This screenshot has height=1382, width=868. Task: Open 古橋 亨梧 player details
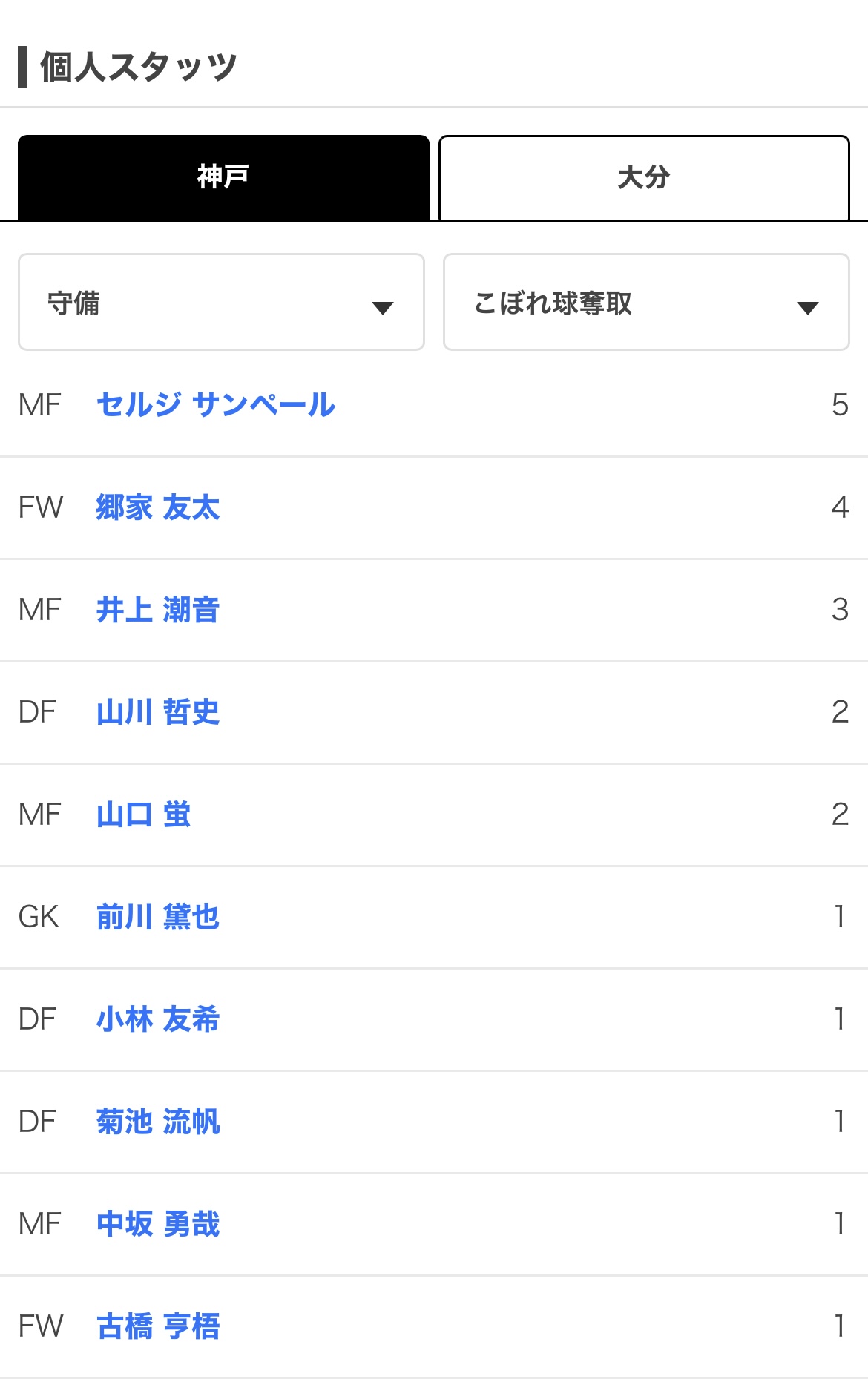158,1326
